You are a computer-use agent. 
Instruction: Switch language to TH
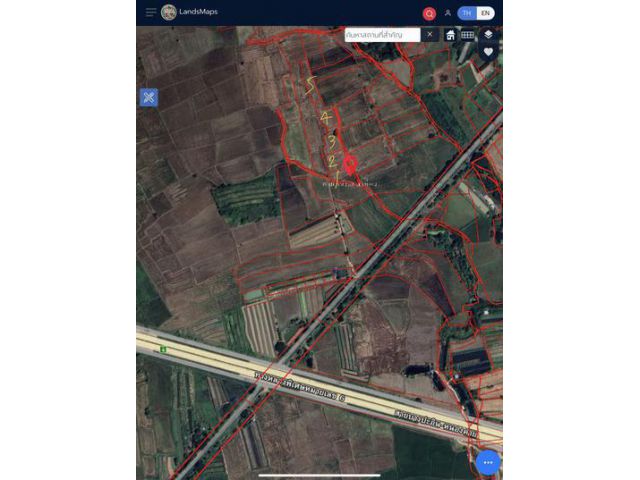[x=466, y=13]
